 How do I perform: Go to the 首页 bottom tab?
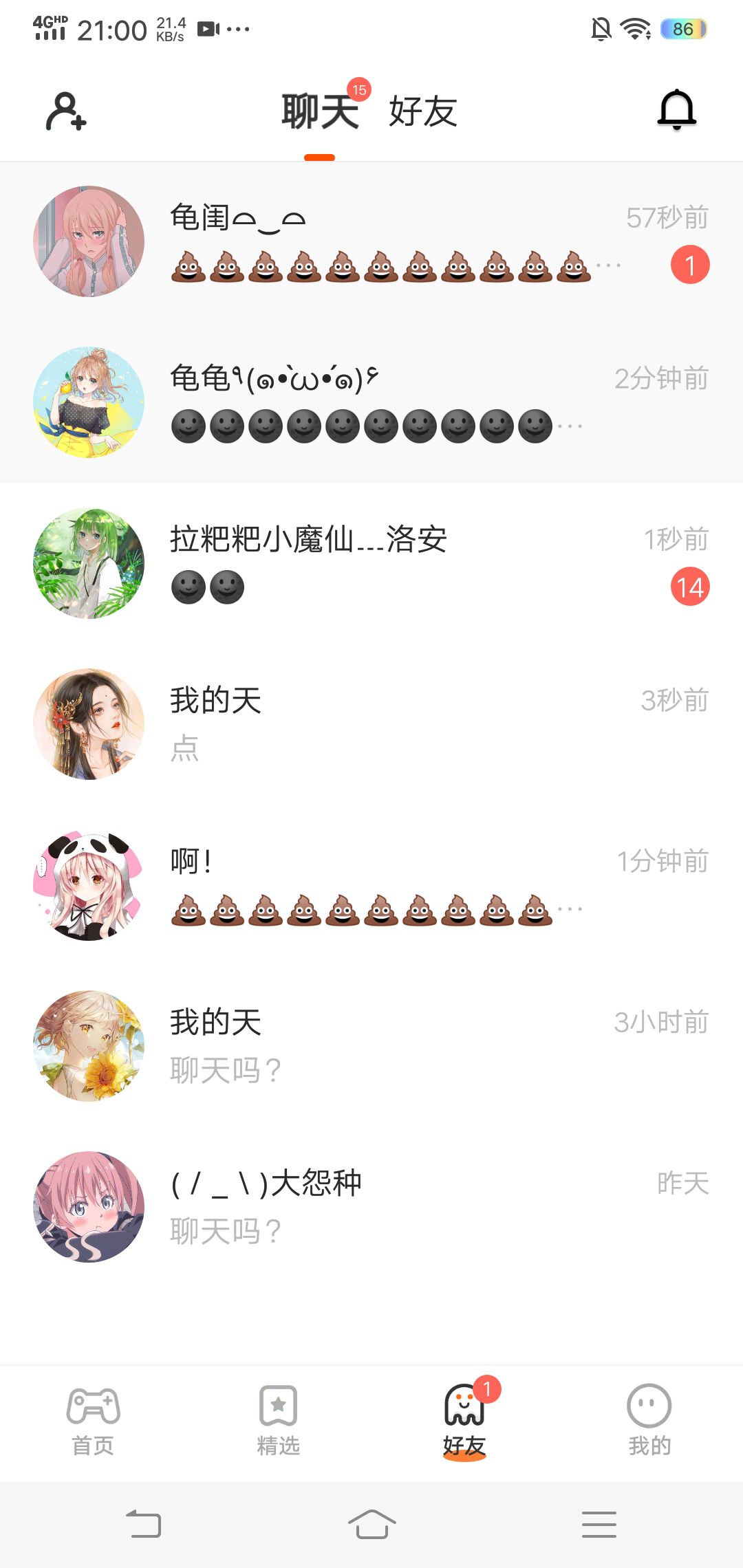click(93, 1421)
